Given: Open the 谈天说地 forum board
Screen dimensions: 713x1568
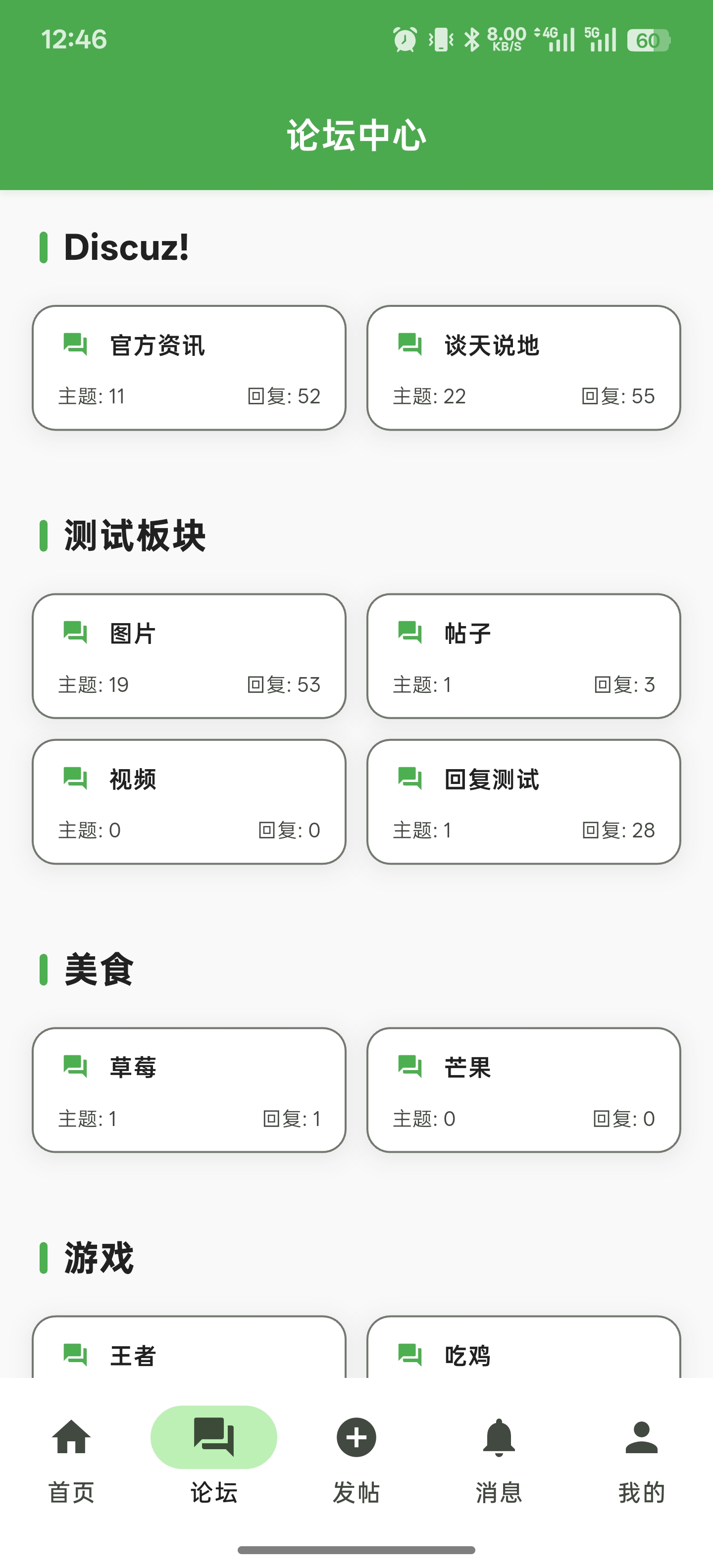Looking at the screenshot, I should (x=523, y=368).
